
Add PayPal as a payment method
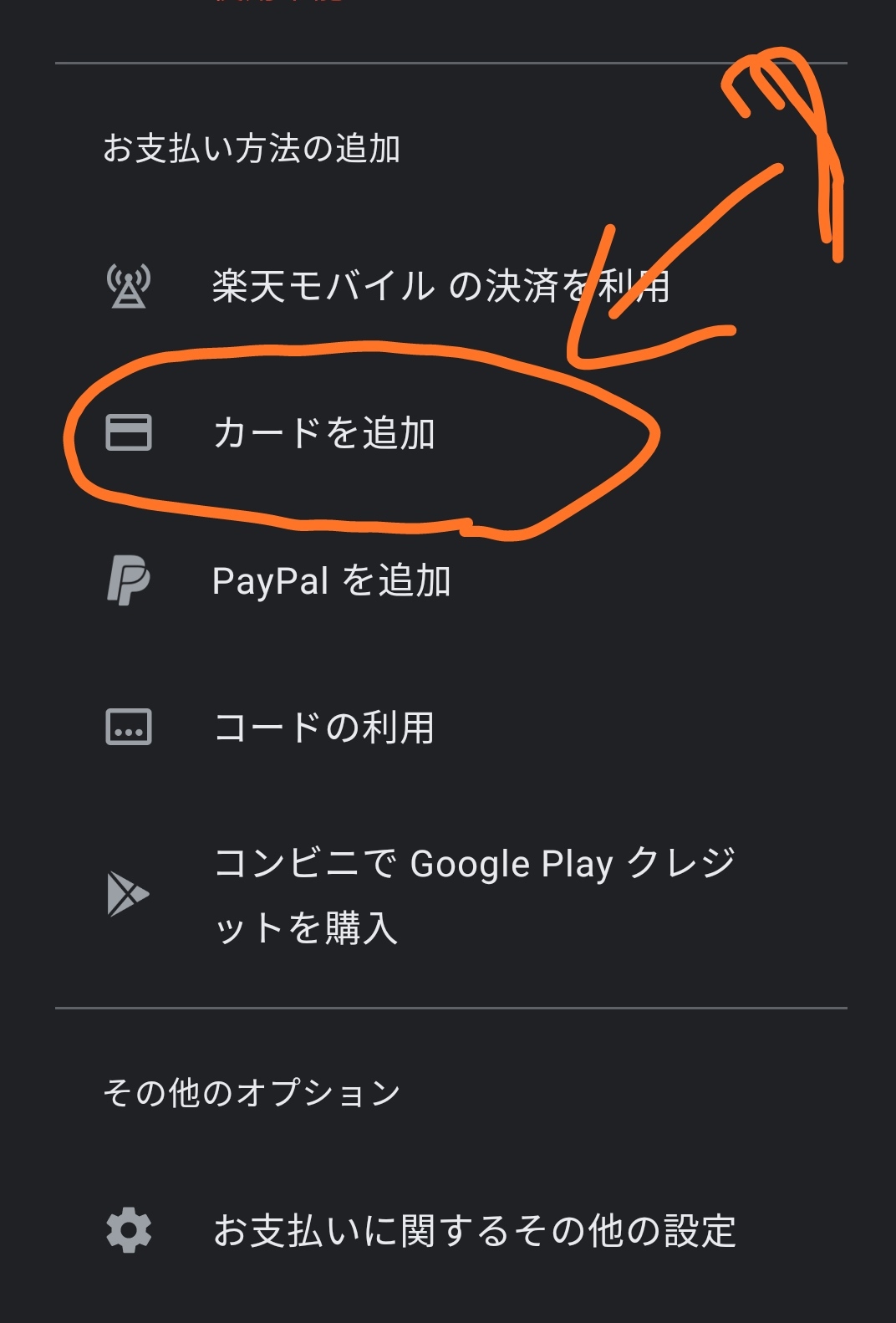click(331, 580)
